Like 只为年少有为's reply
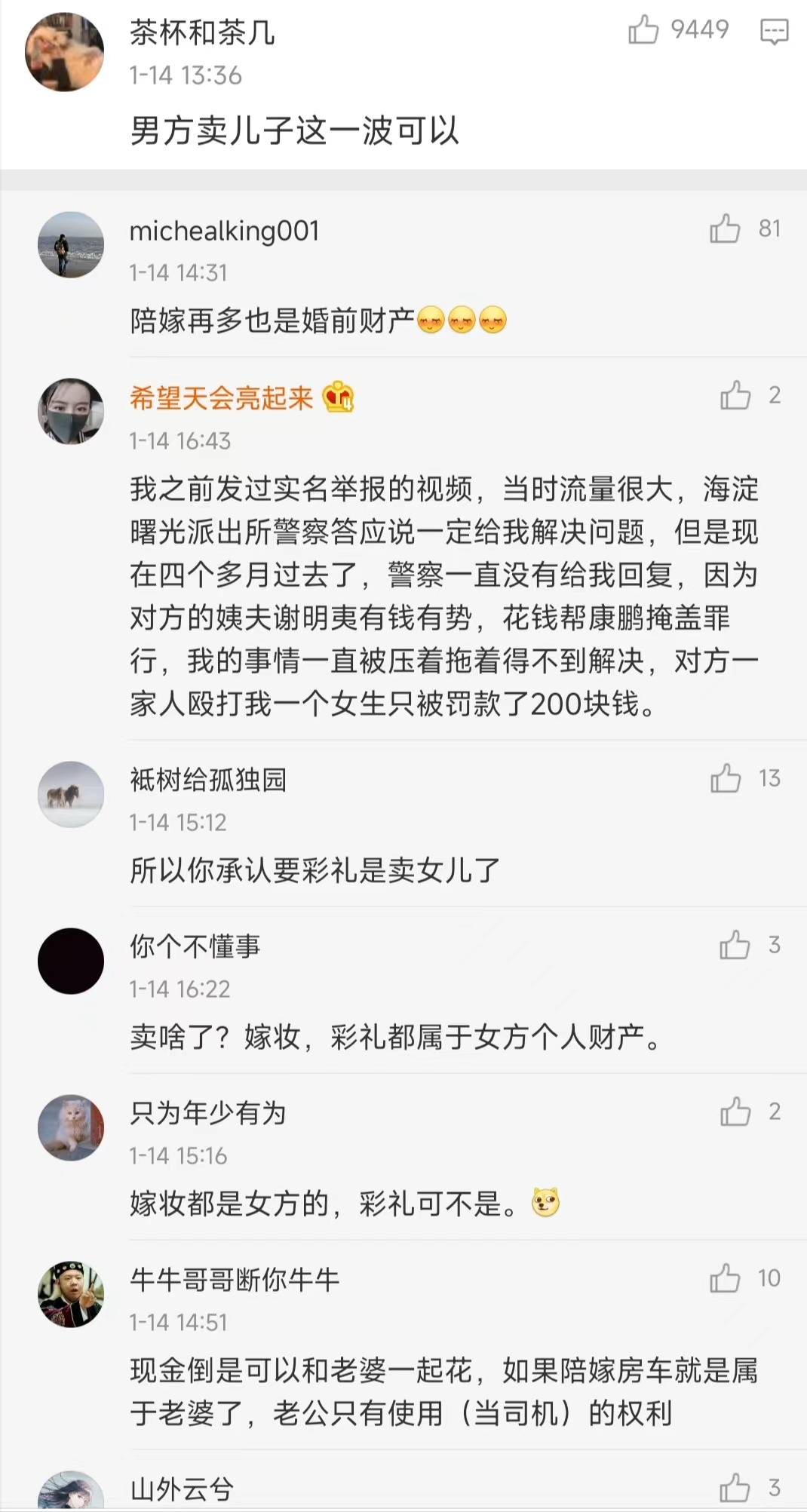807x1512 pixels. [x=735, y=1112]
